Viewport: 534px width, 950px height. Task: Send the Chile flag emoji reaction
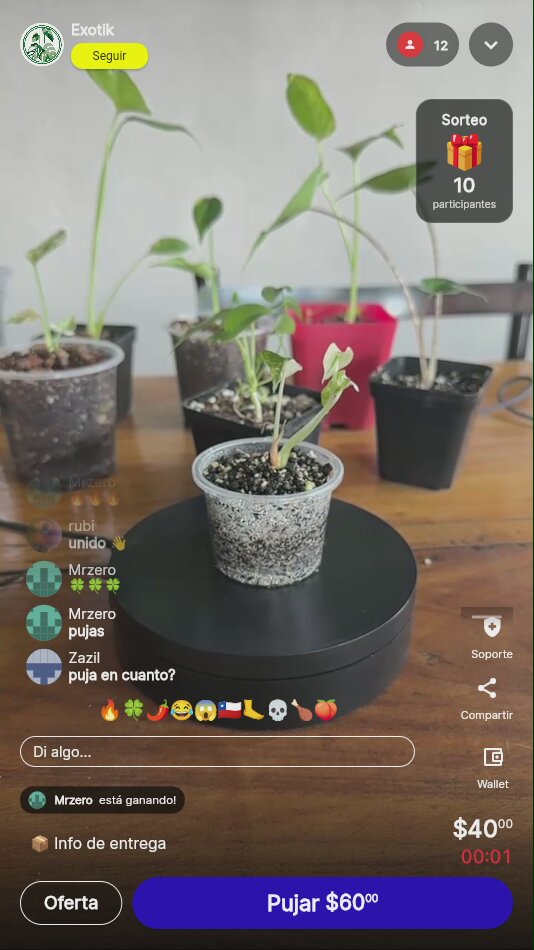229,709
